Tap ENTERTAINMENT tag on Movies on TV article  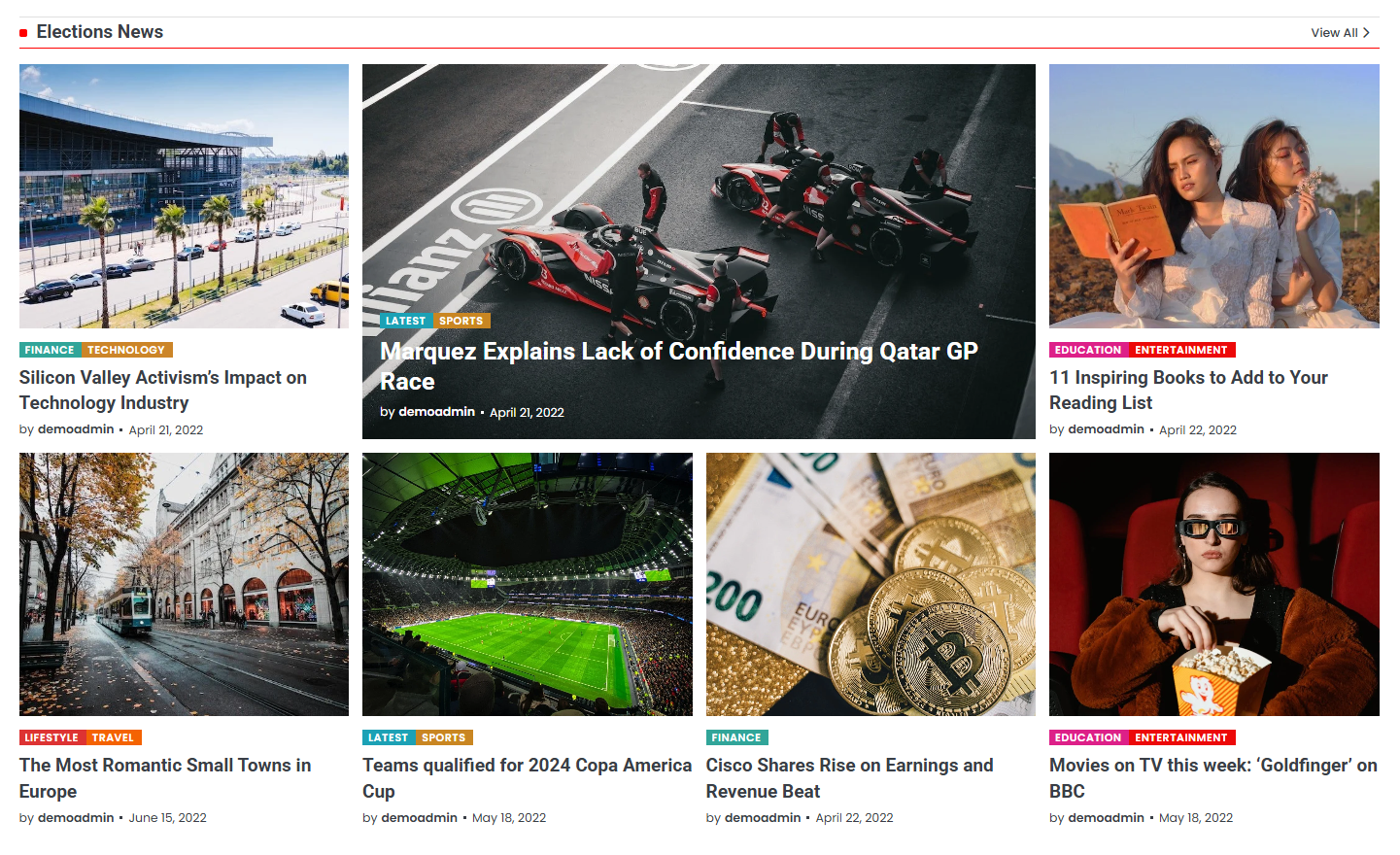coord(1180,737)
